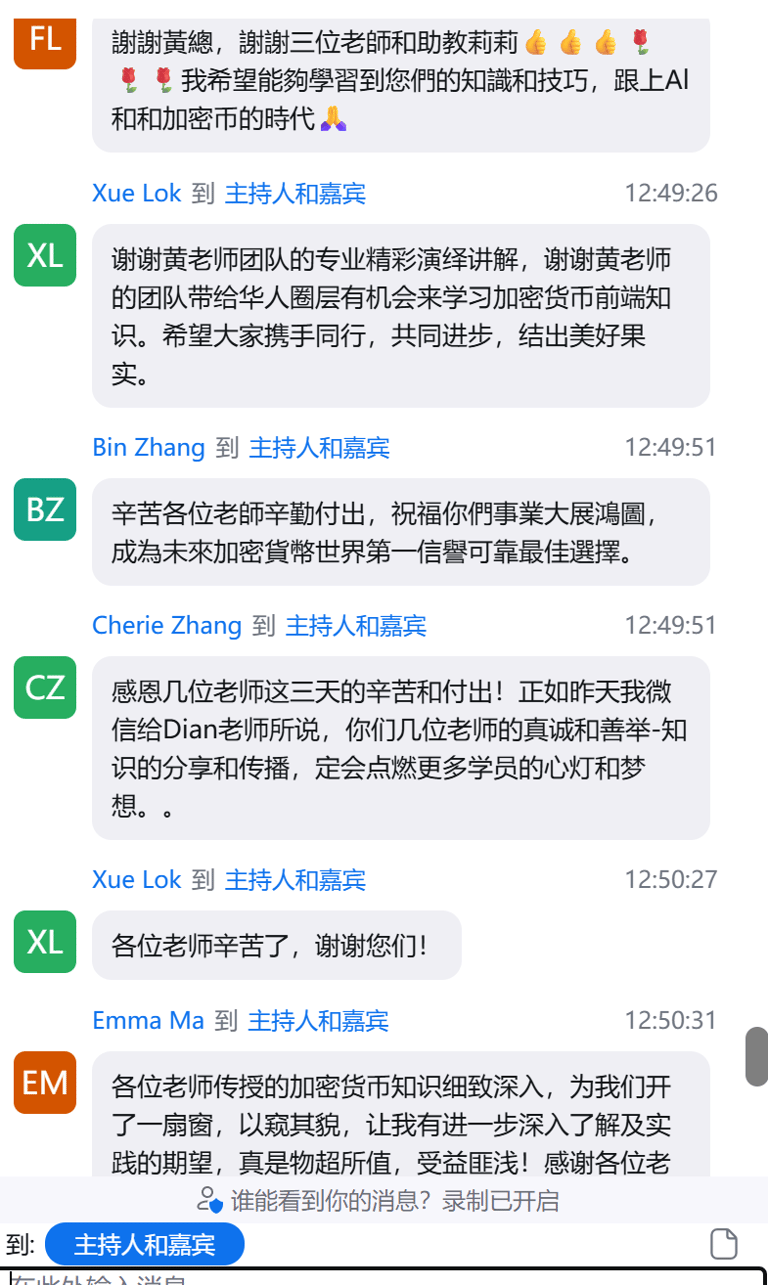Select sender name Emma Ma
Image resolution: width=768 pixels, height=1285 pixels.
tap(148, 1021)
